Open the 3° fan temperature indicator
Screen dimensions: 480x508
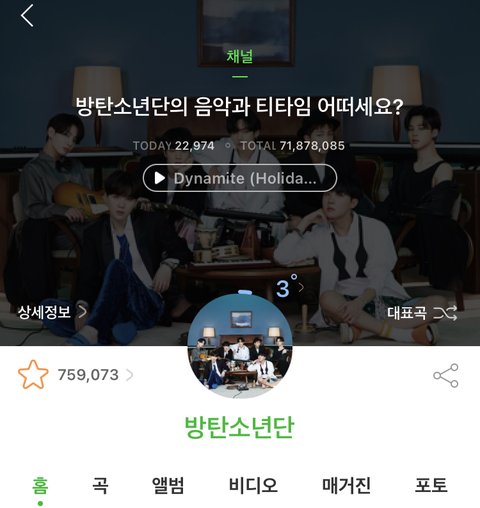pos(289,286)
